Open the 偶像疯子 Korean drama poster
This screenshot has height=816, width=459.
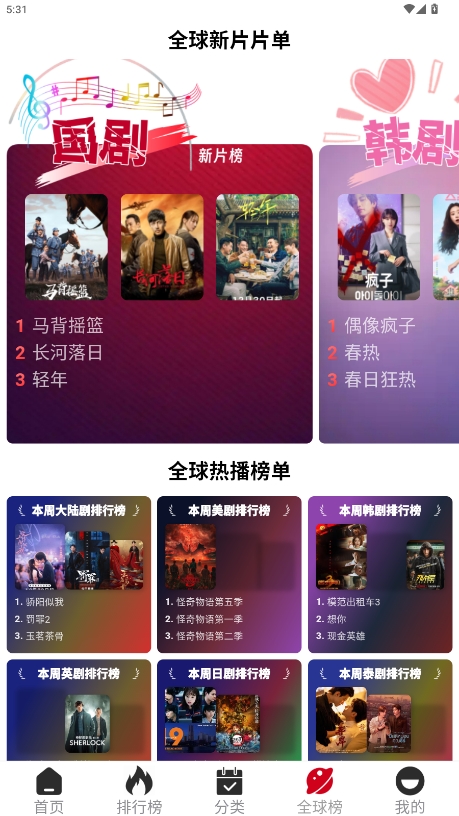[x=379, y=247]
